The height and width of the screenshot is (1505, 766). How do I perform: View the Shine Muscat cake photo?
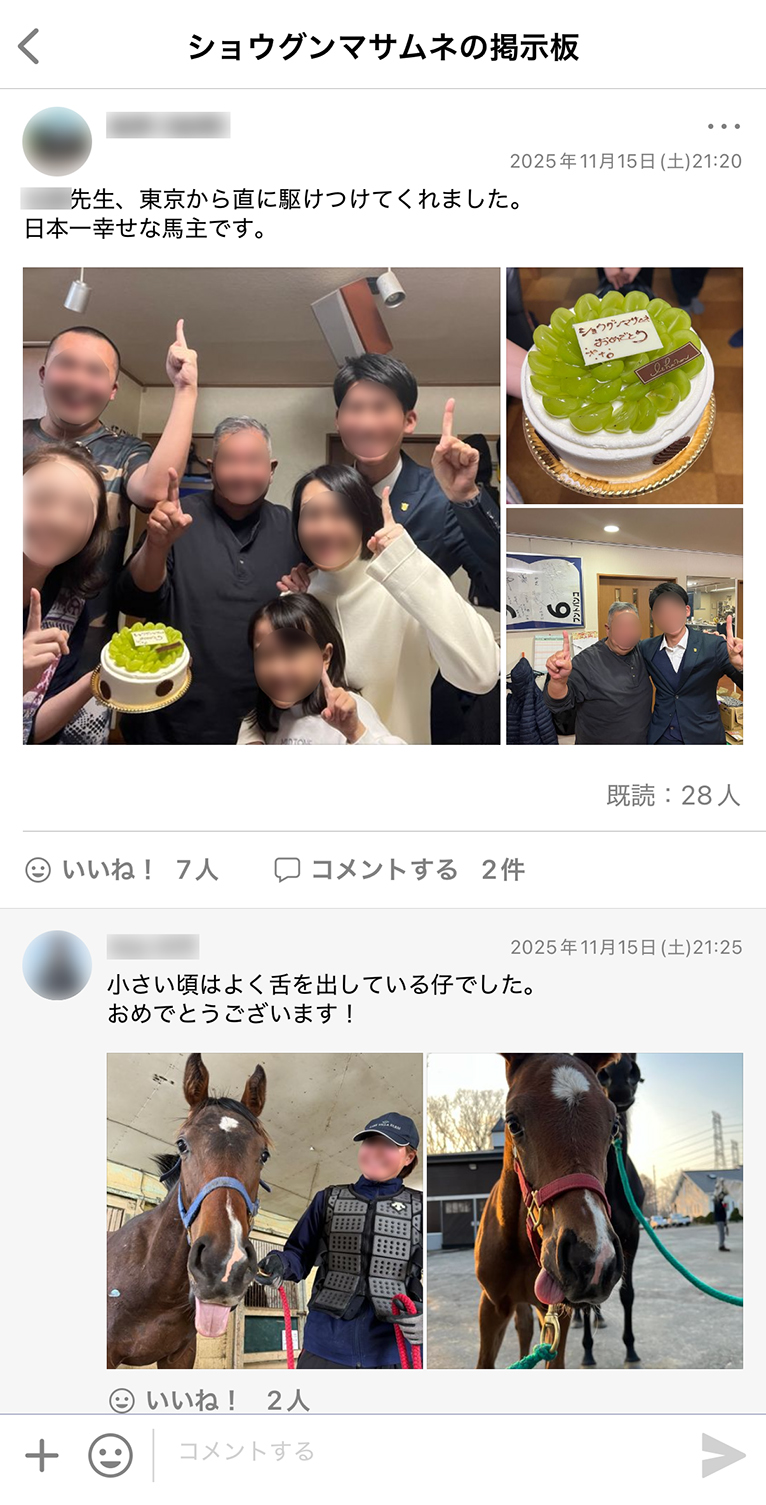(627, 381)
